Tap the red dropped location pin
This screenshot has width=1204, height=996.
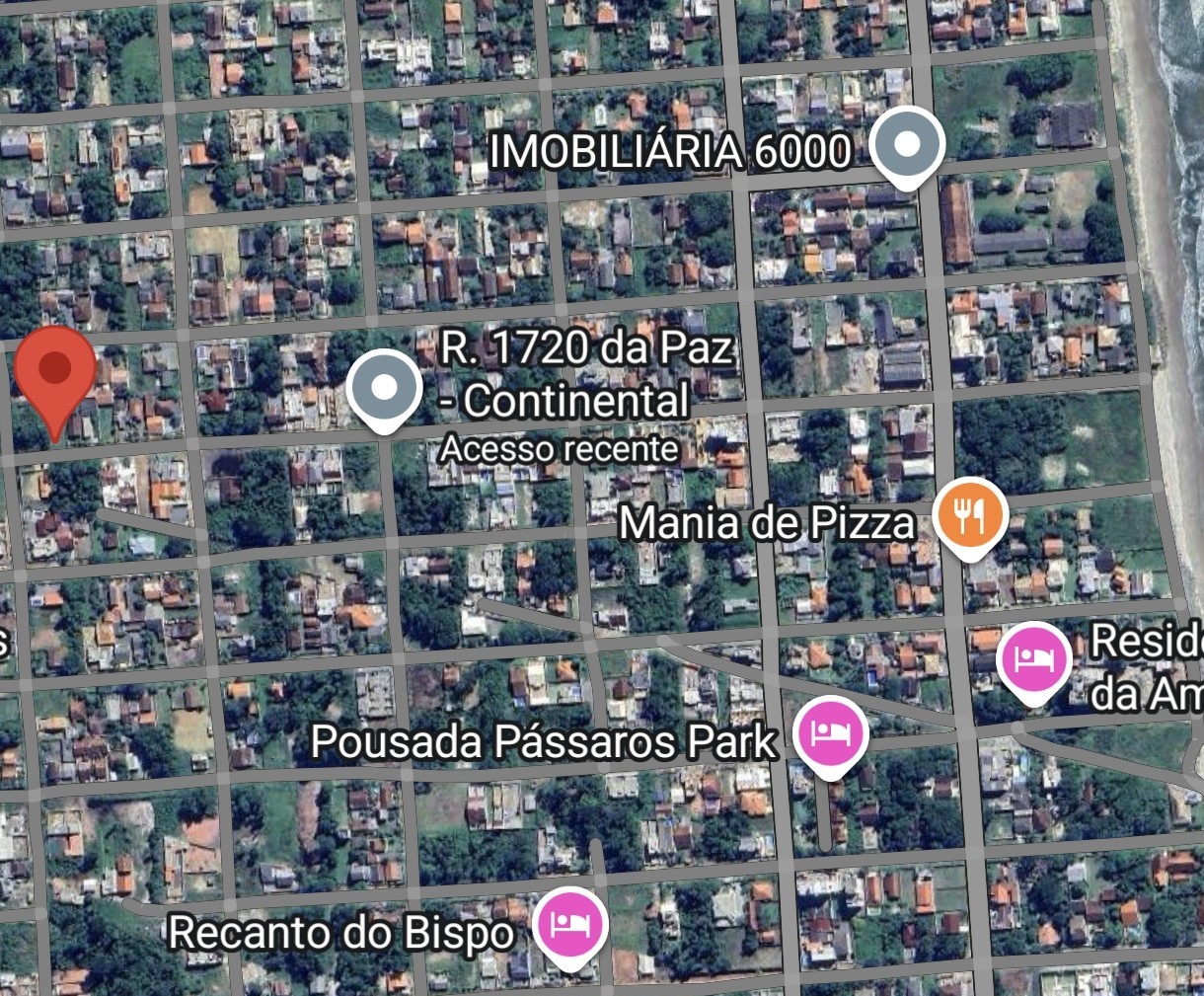[x=55, y=370]
